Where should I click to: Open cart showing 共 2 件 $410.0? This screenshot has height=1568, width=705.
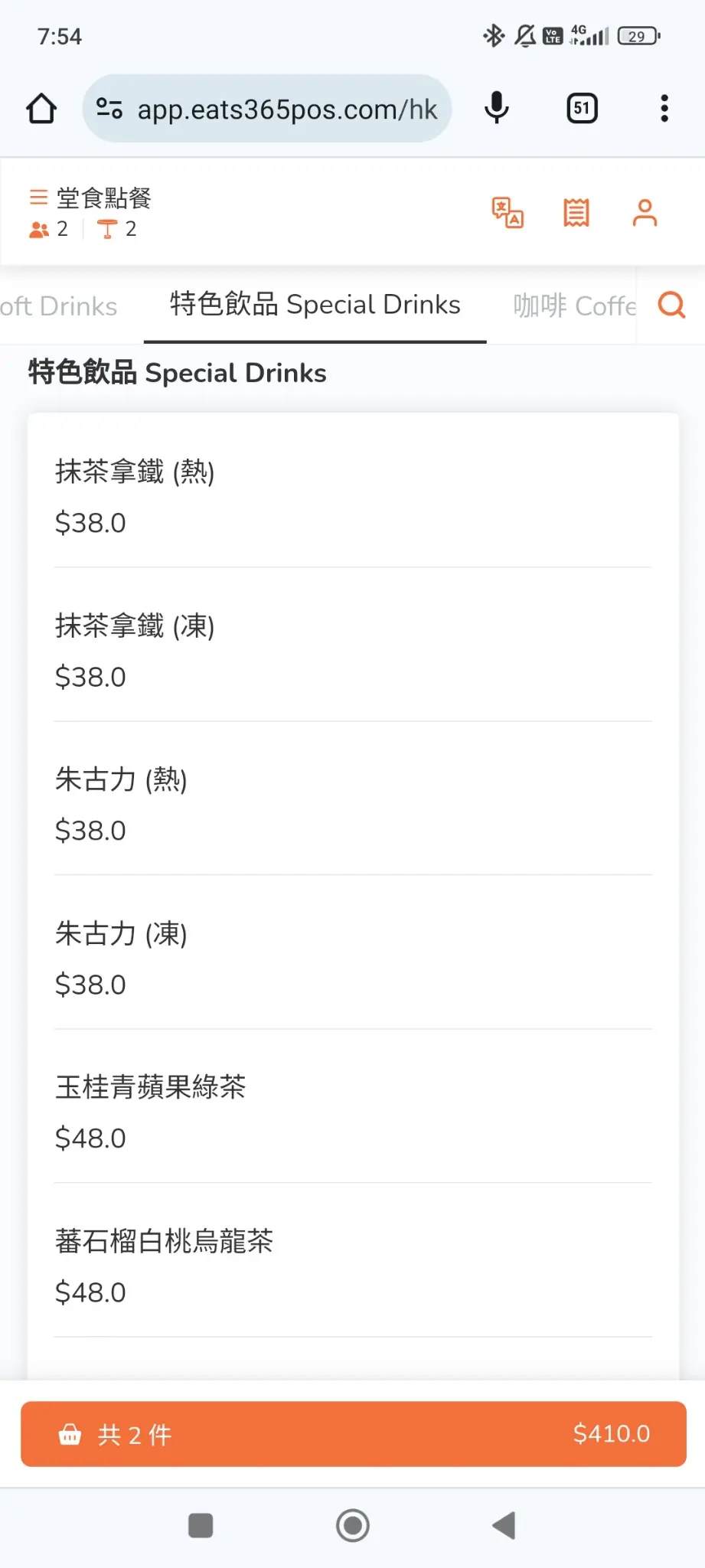(353, 1434)
